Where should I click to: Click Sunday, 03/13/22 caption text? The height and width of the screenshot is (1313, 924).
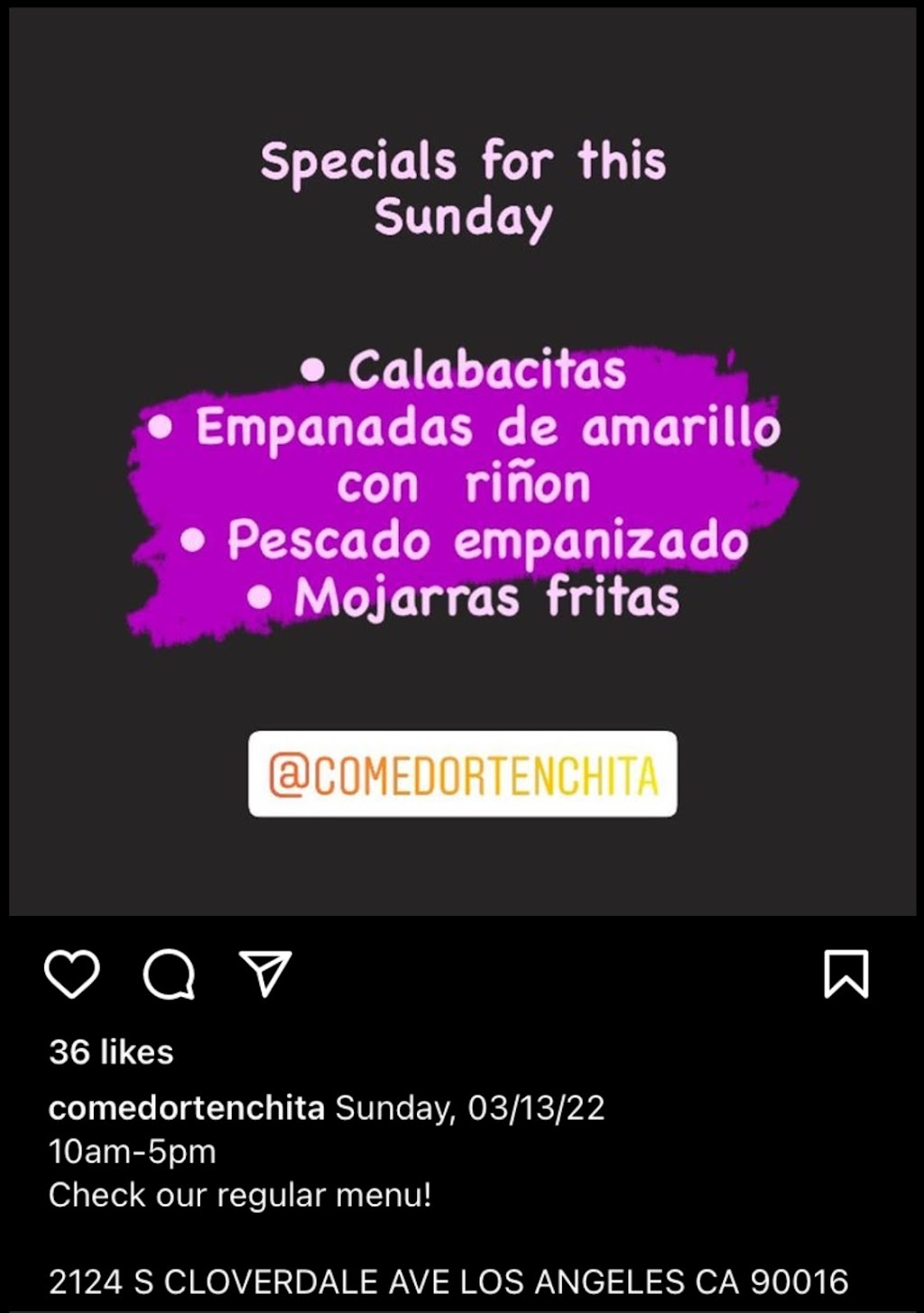[x=469, y=1108]
